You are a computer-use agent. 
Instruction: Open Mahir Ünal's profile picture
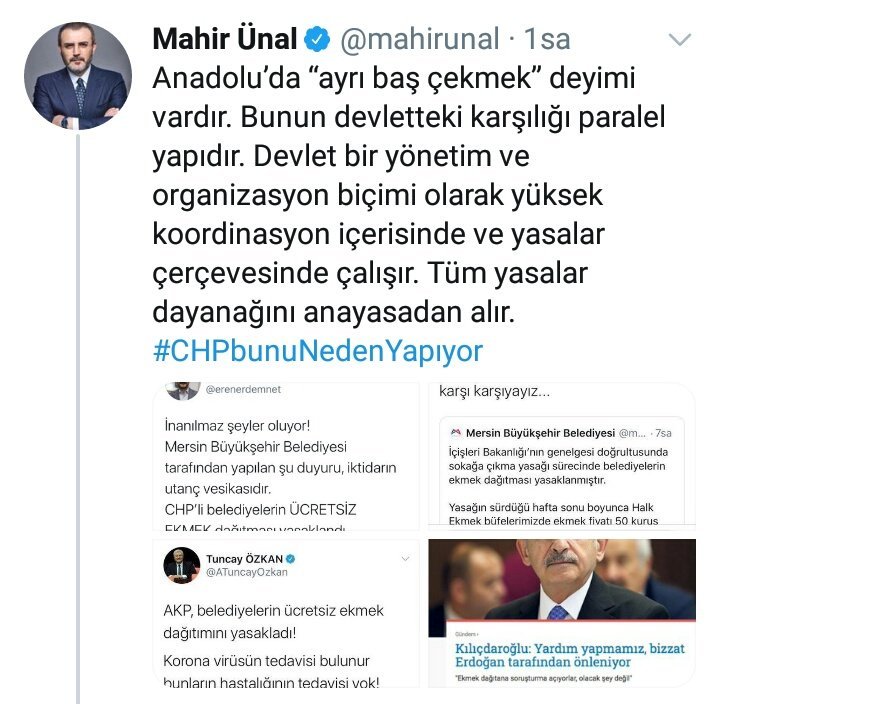click(x=78, y=76)
